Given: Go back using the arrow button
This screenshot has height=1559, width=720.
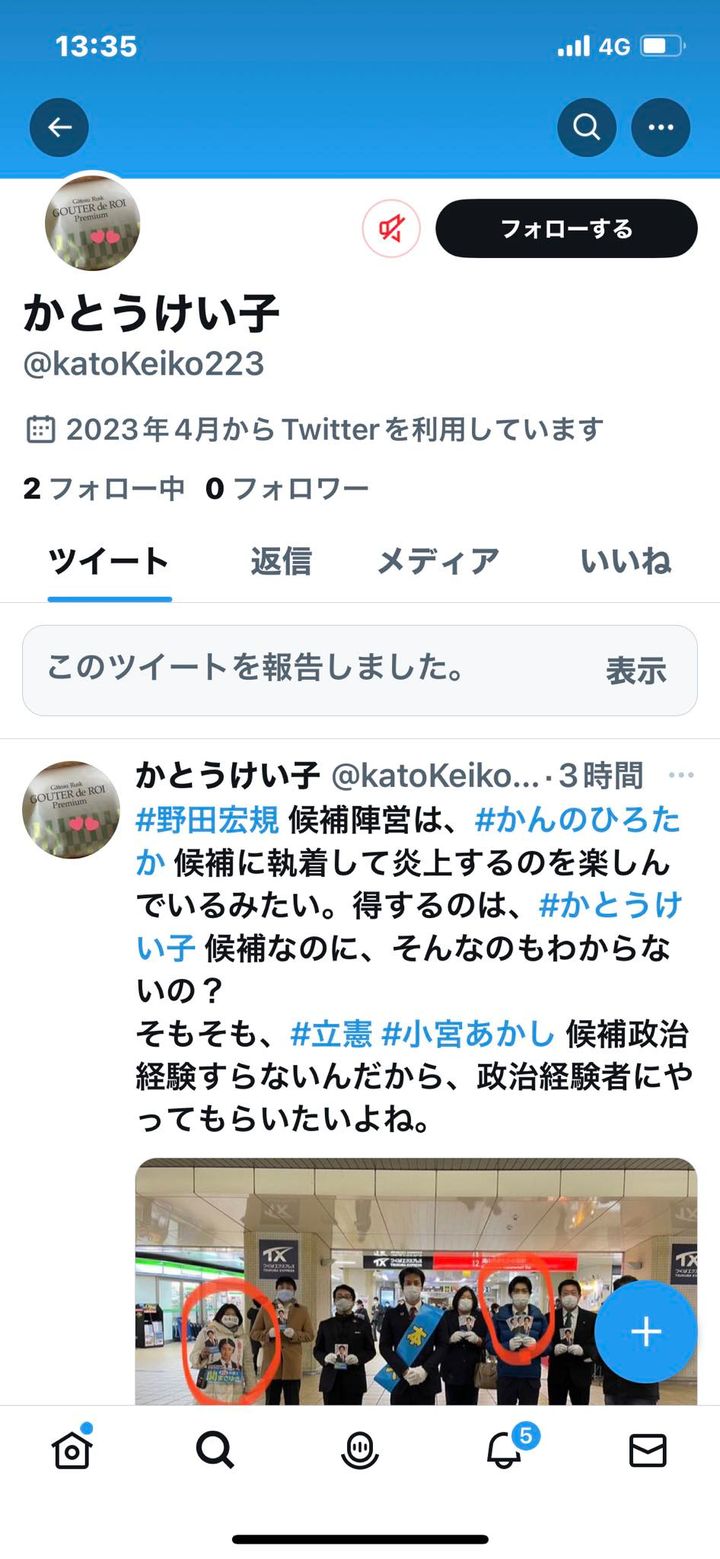Looking at the screenshot, I should 59,127.
